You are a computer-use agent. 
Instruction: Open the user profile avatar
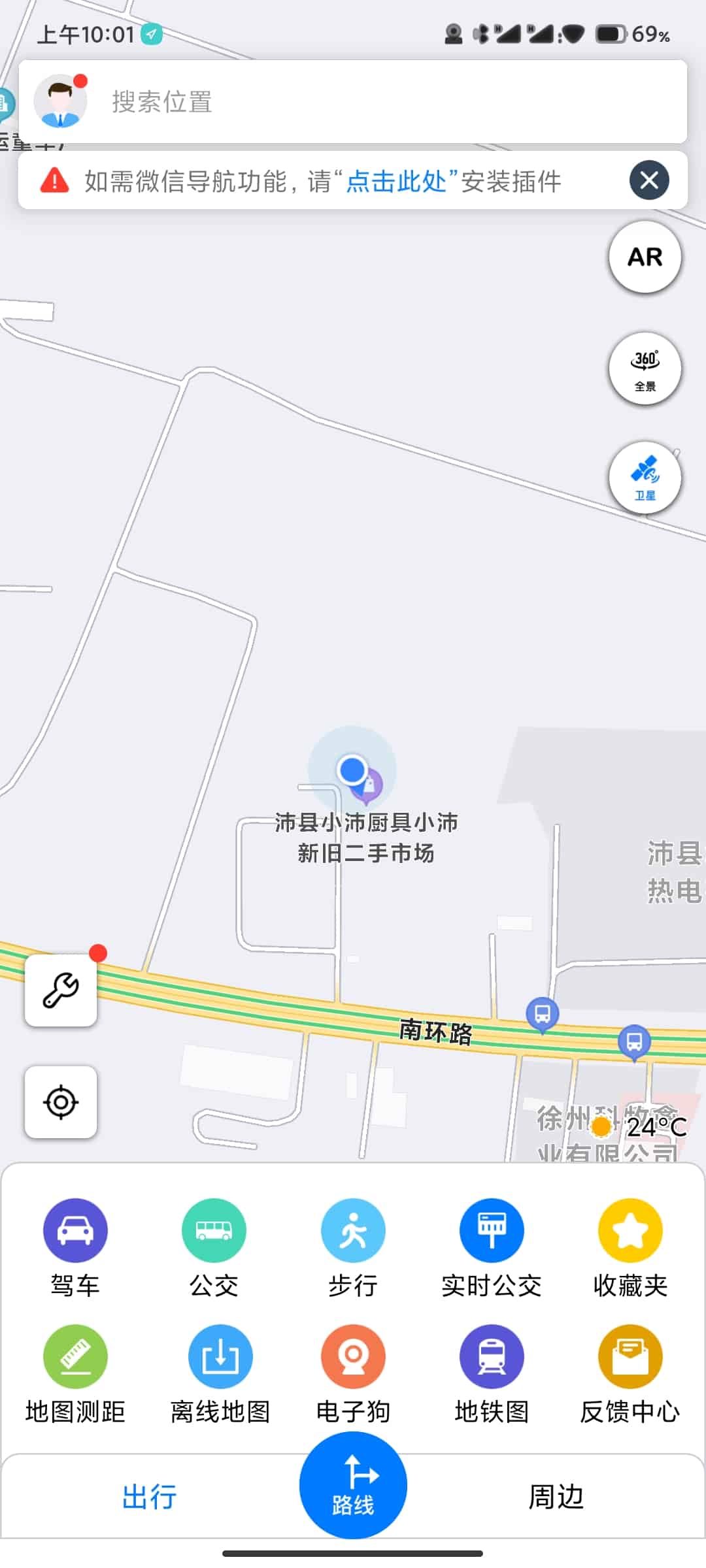60,101
